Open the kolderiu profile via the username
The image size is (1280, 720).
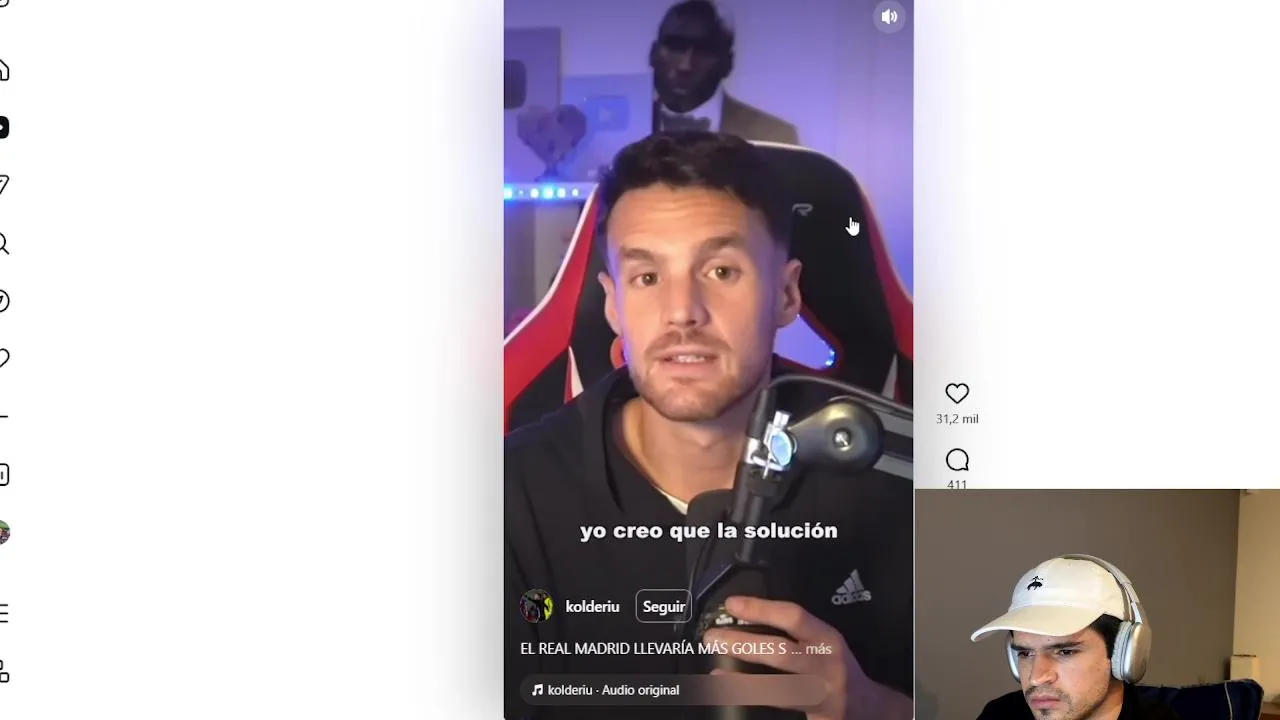point(592,607)
